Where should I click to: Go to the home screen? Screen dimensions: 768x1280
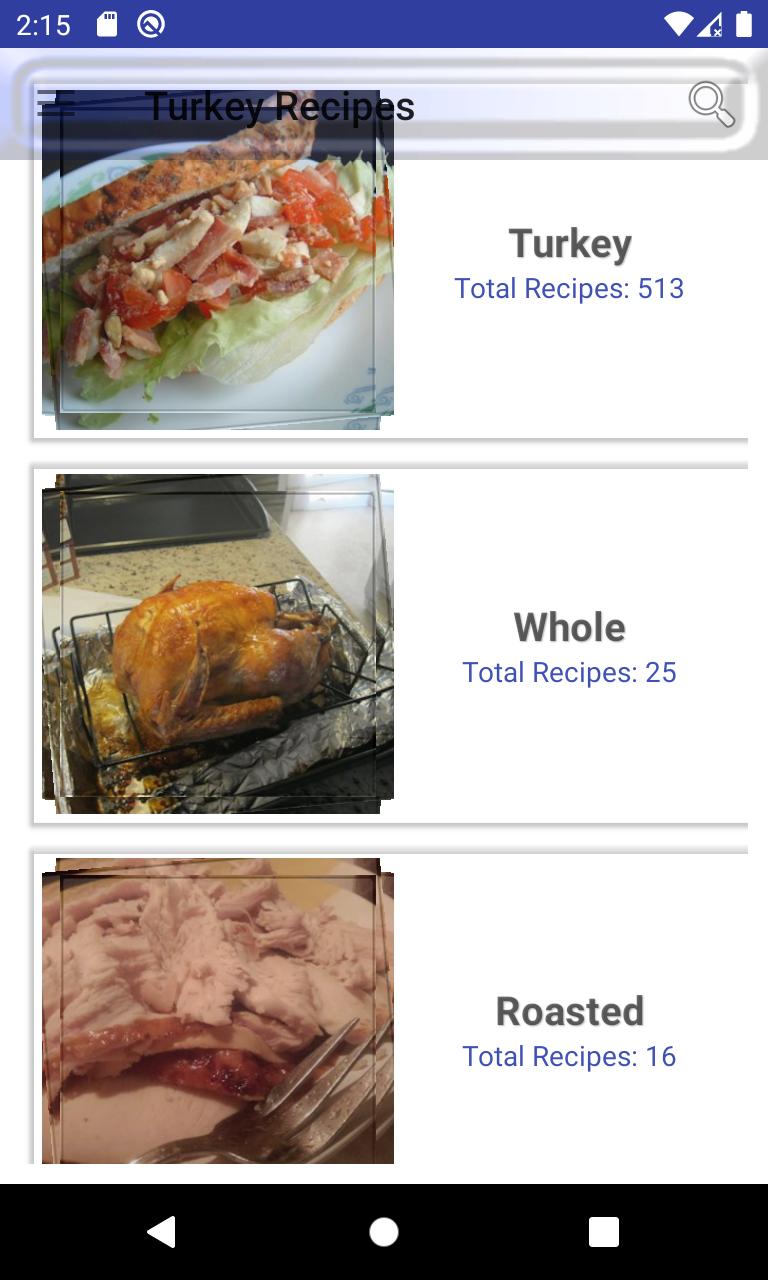point(384,1232)
